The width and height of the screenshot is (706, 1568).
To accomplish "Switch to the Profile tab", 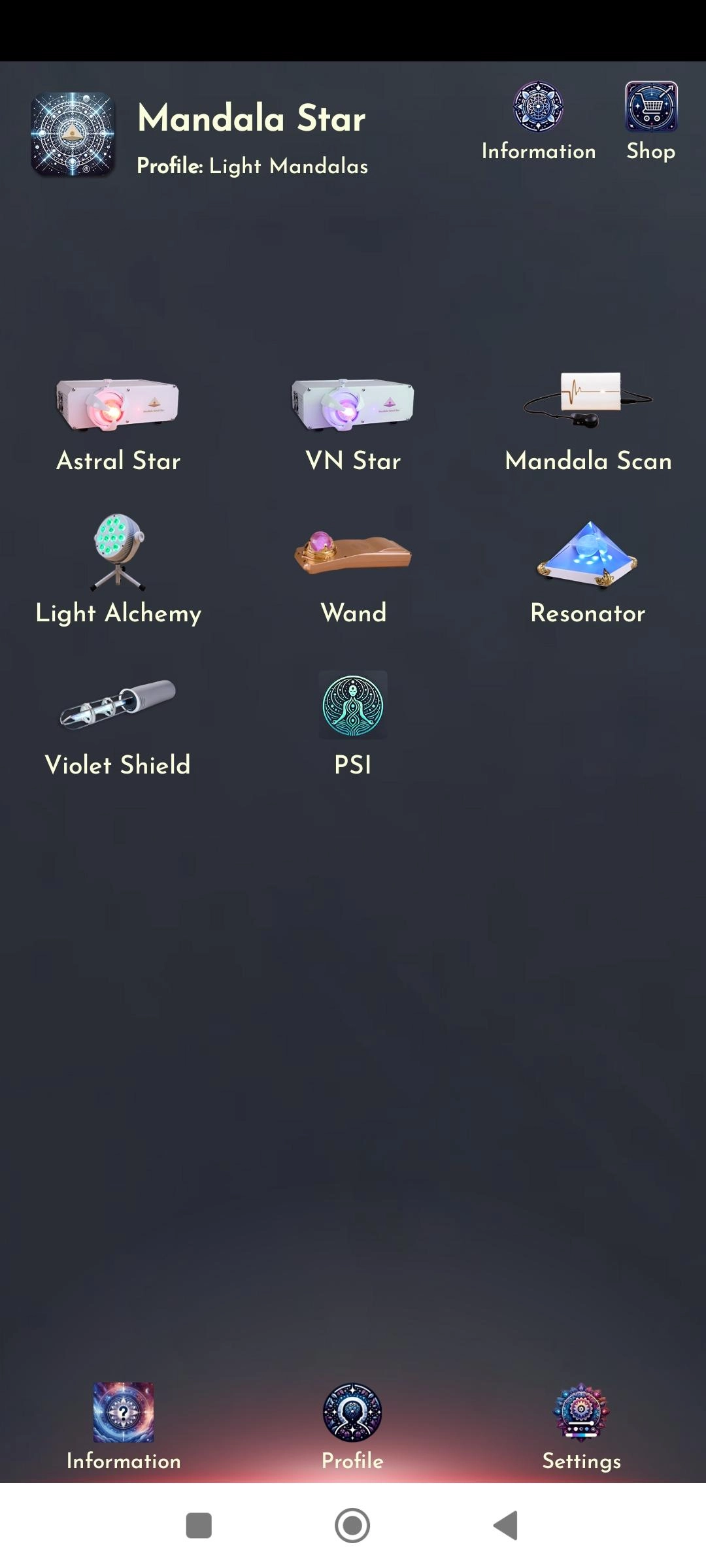I will coord(353,1413).
